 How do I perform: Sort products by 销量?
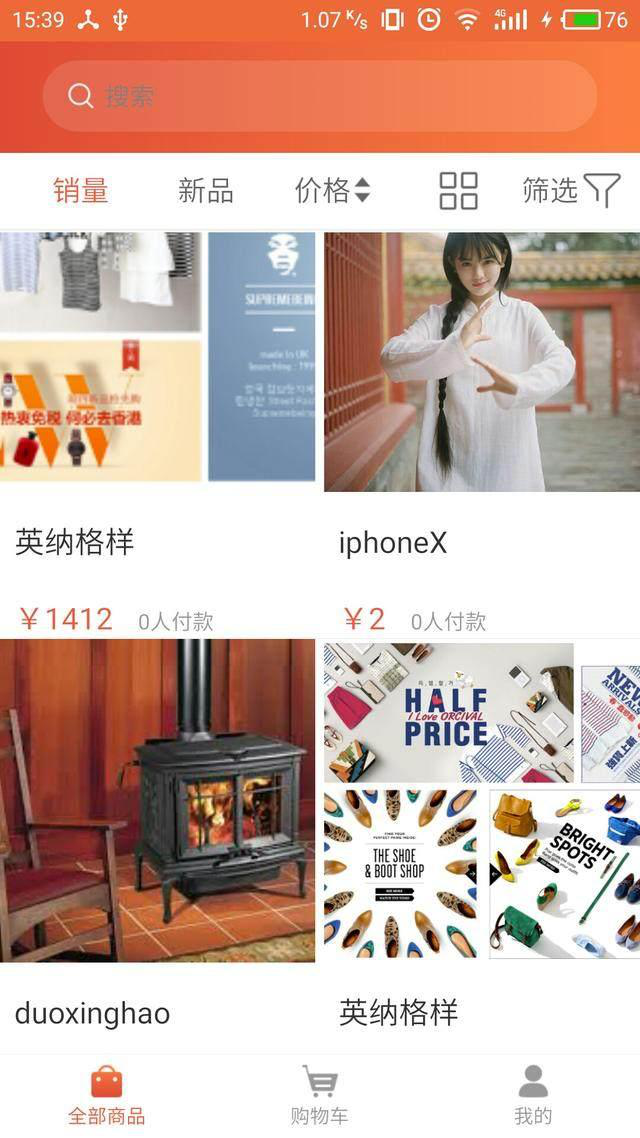tap(81, 190)
